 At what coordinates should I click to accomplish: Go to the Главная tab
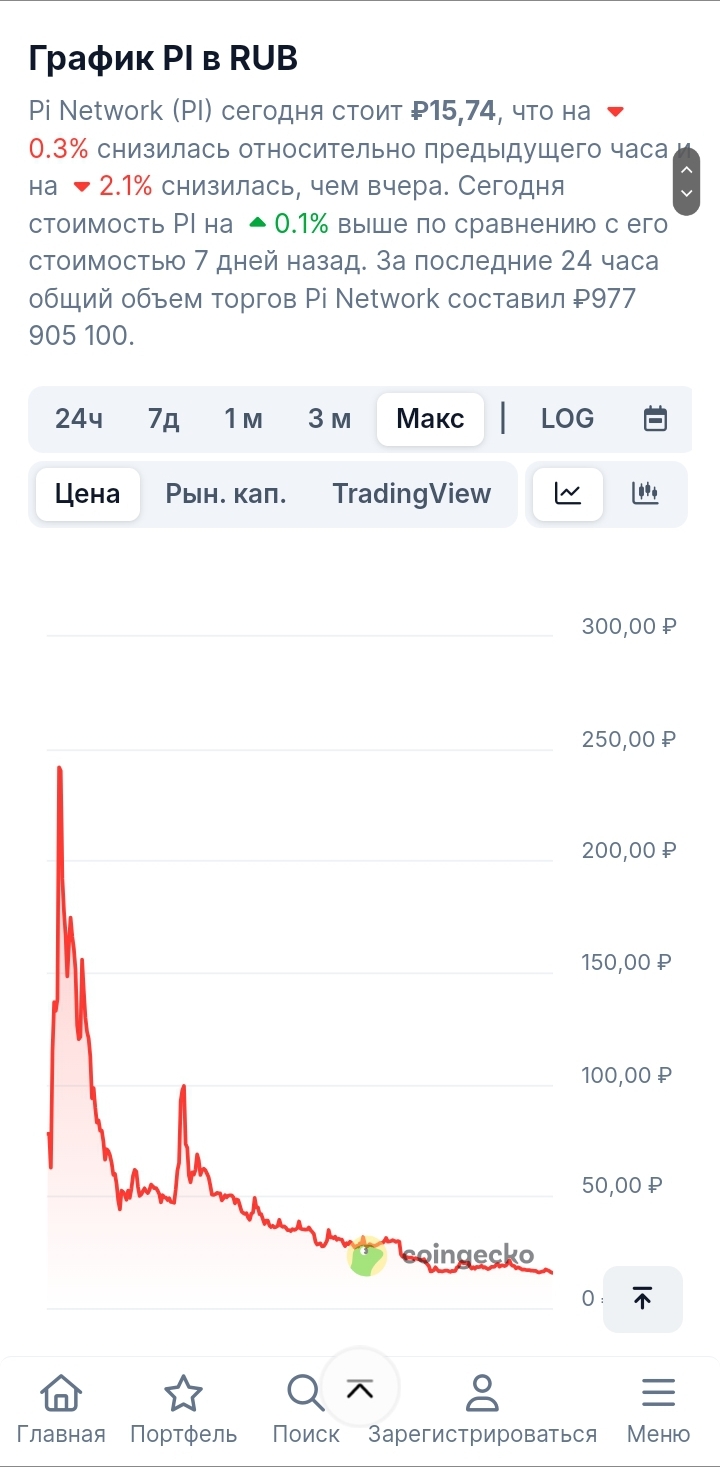pos(61,1408)
